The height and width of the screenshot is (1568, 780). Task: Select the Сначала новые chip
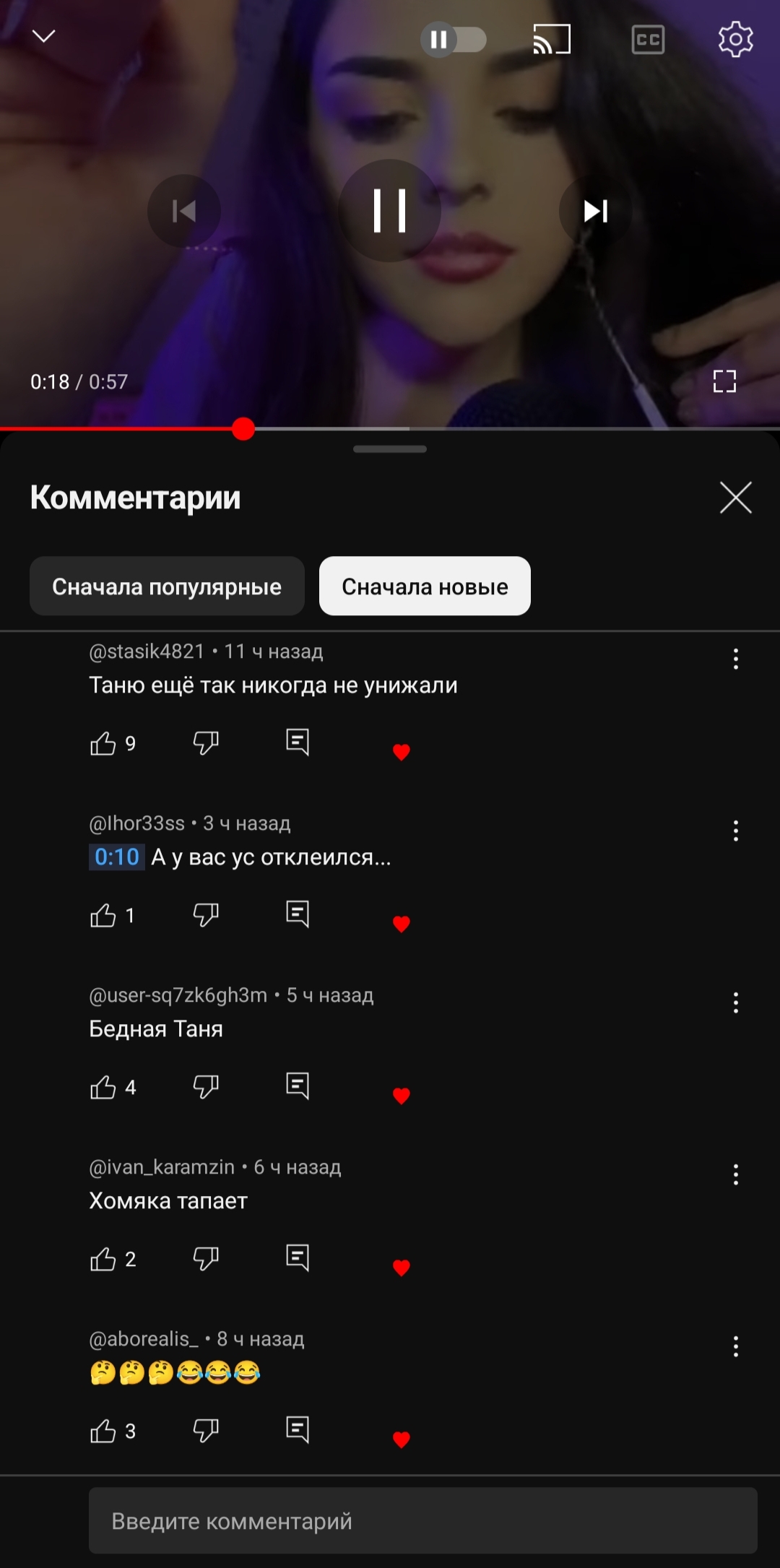(x=425, y=586)
